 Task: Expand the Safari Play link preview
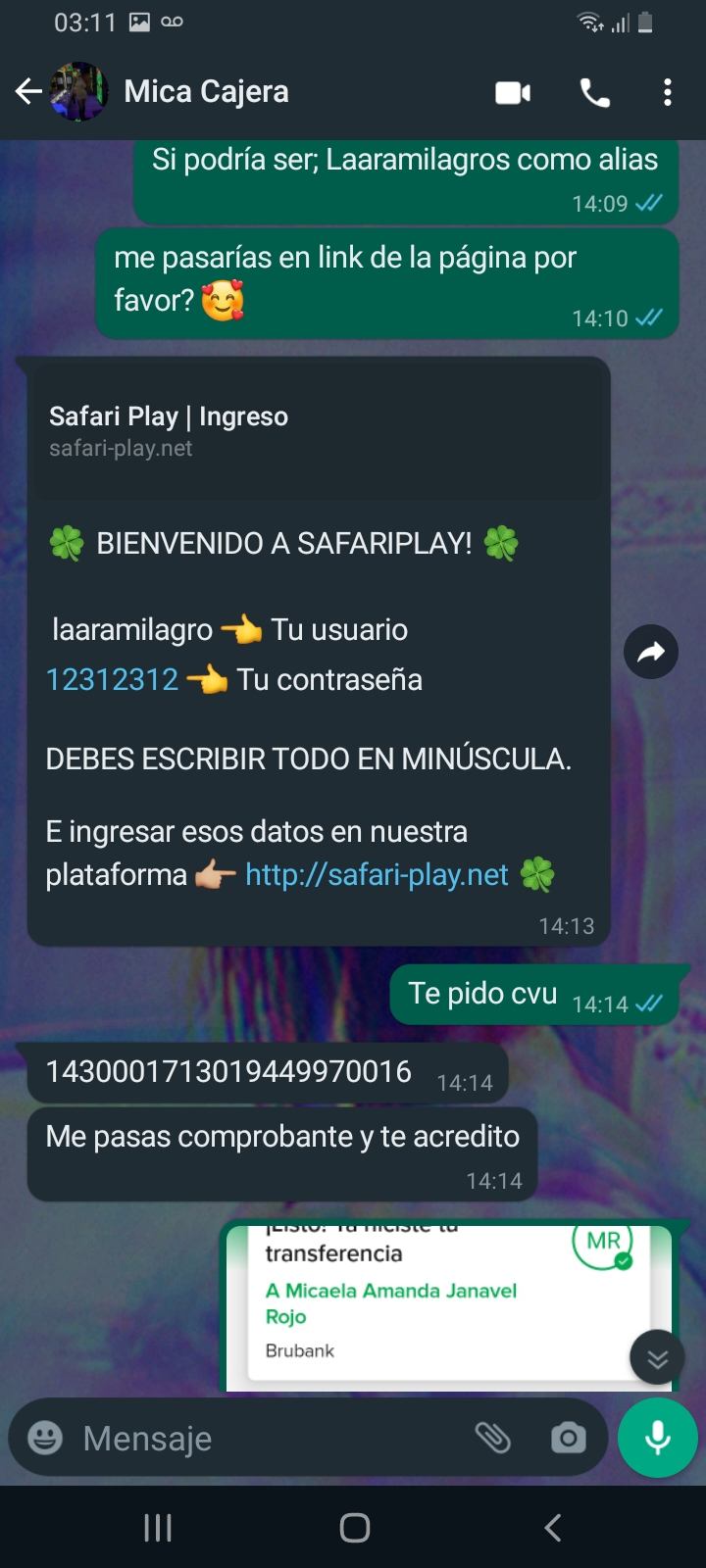coord(318,431)
